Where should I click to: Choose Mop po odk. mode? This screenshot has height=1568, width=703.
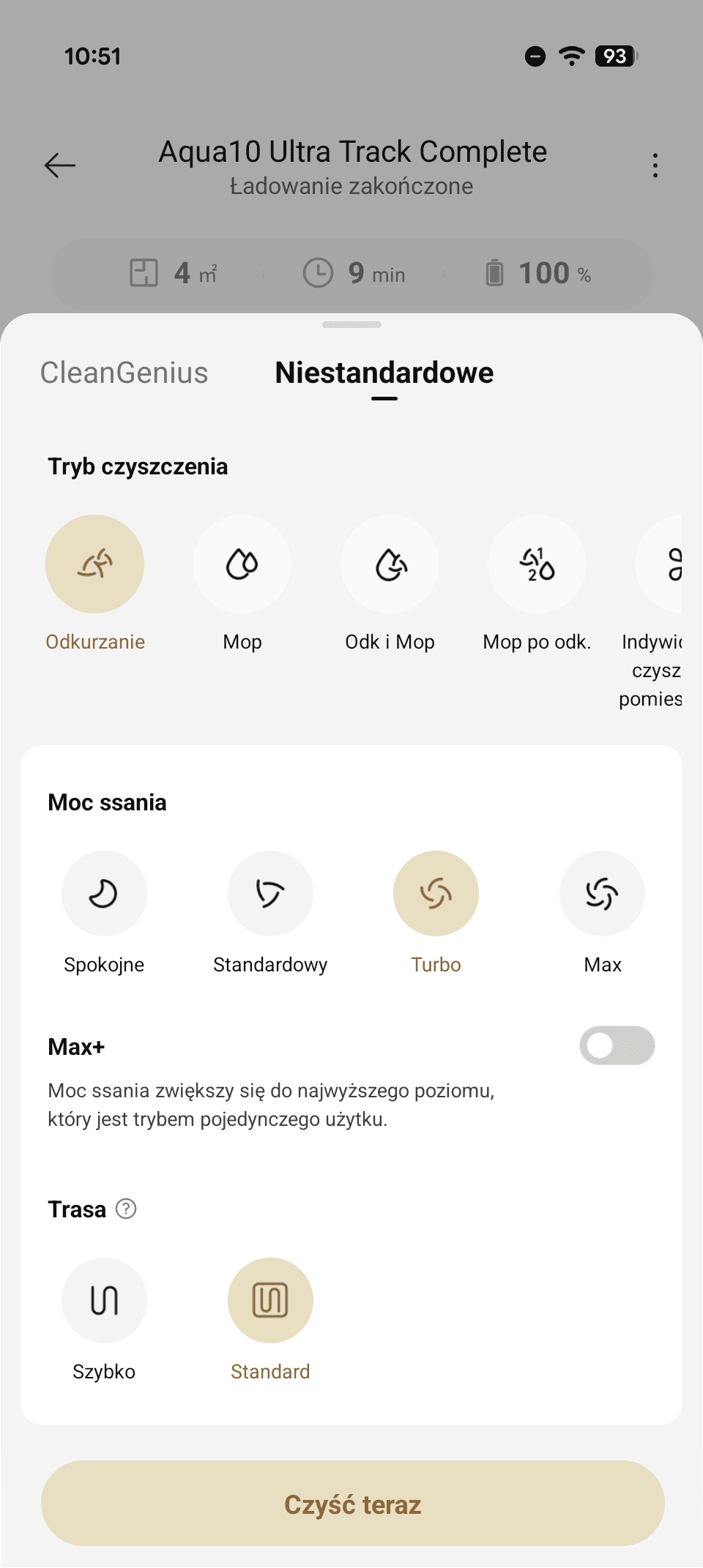click(537, 564)
